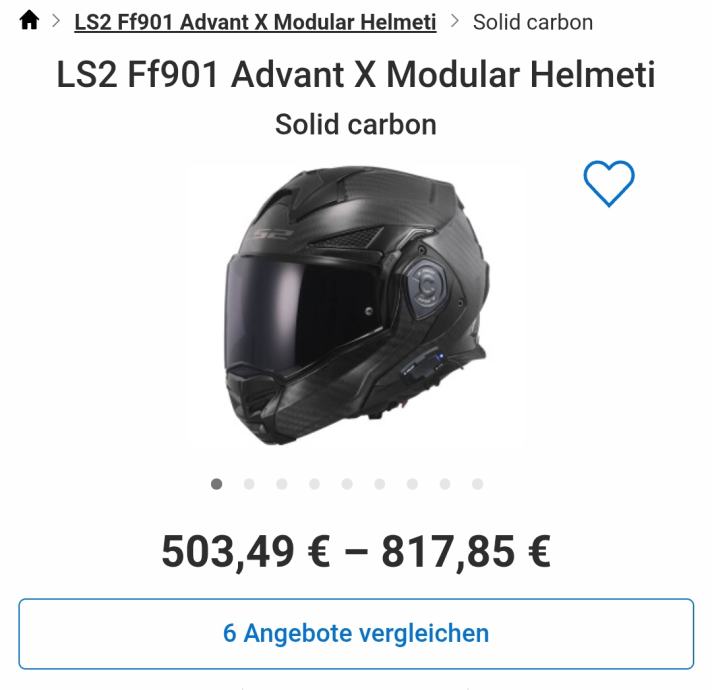Viewport: 712px width, 690px height.
Task: Open the LS2 Ff901 Advant X breadcrumb link
Action: (x=255, y=22)
